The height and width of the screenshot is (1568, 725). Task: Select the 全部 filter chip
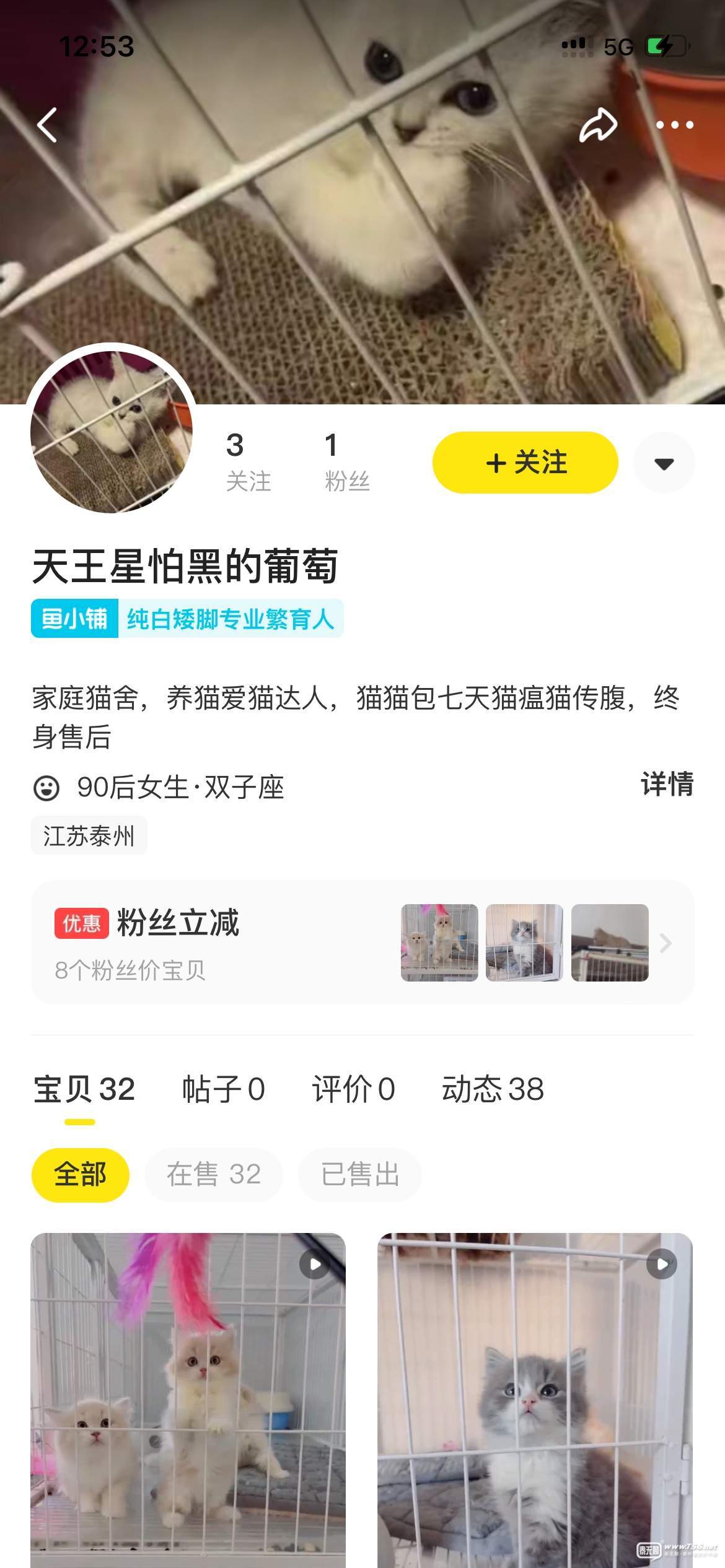81,1174
